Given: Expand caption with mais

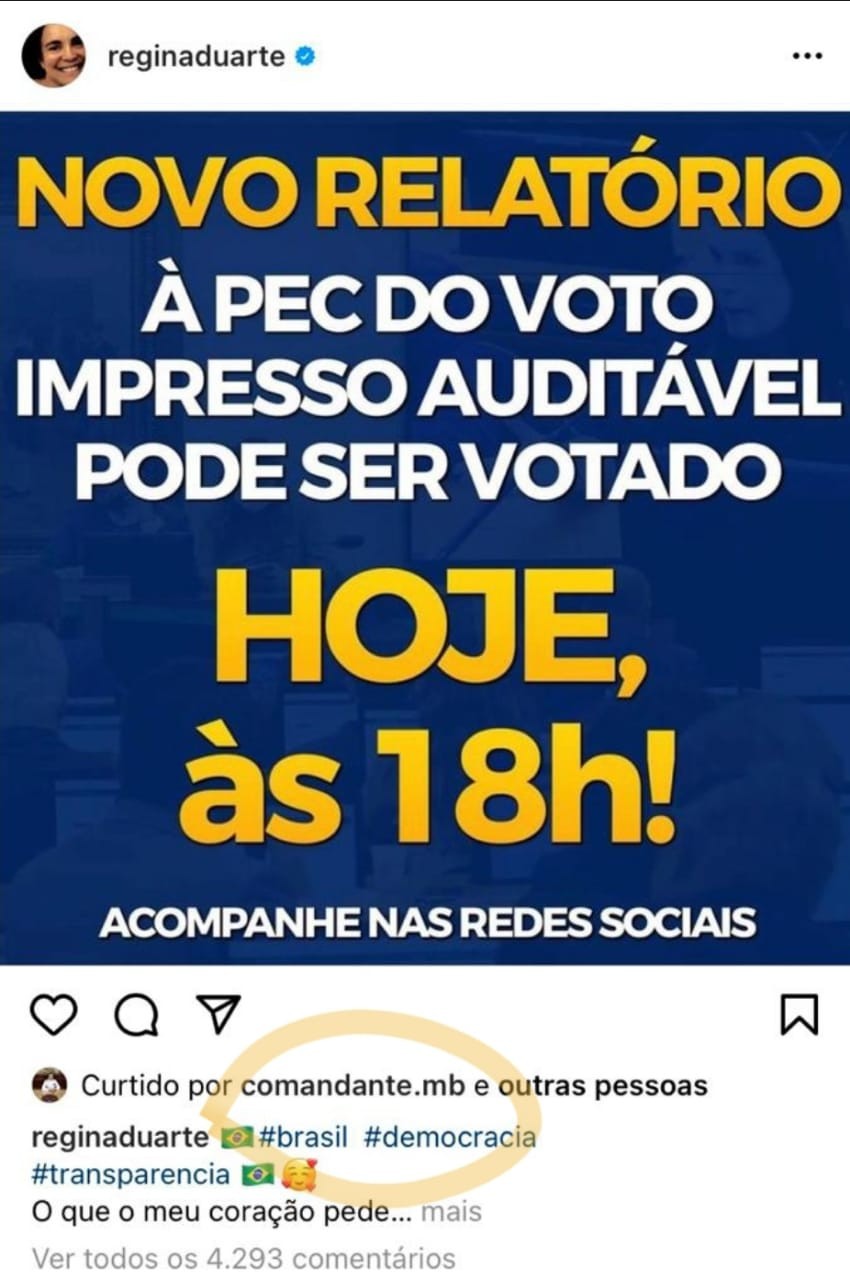Looking at the screenshot, I should [x=451, y=1212].
